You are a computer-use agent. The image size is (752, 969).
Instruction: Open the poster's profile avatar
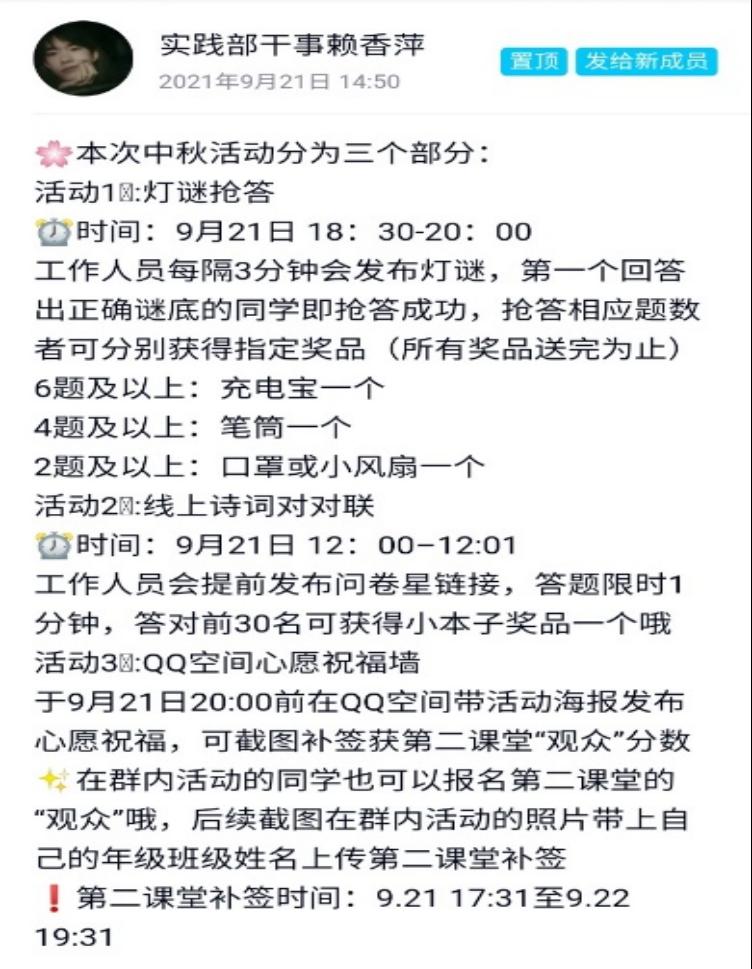point(83,60)
